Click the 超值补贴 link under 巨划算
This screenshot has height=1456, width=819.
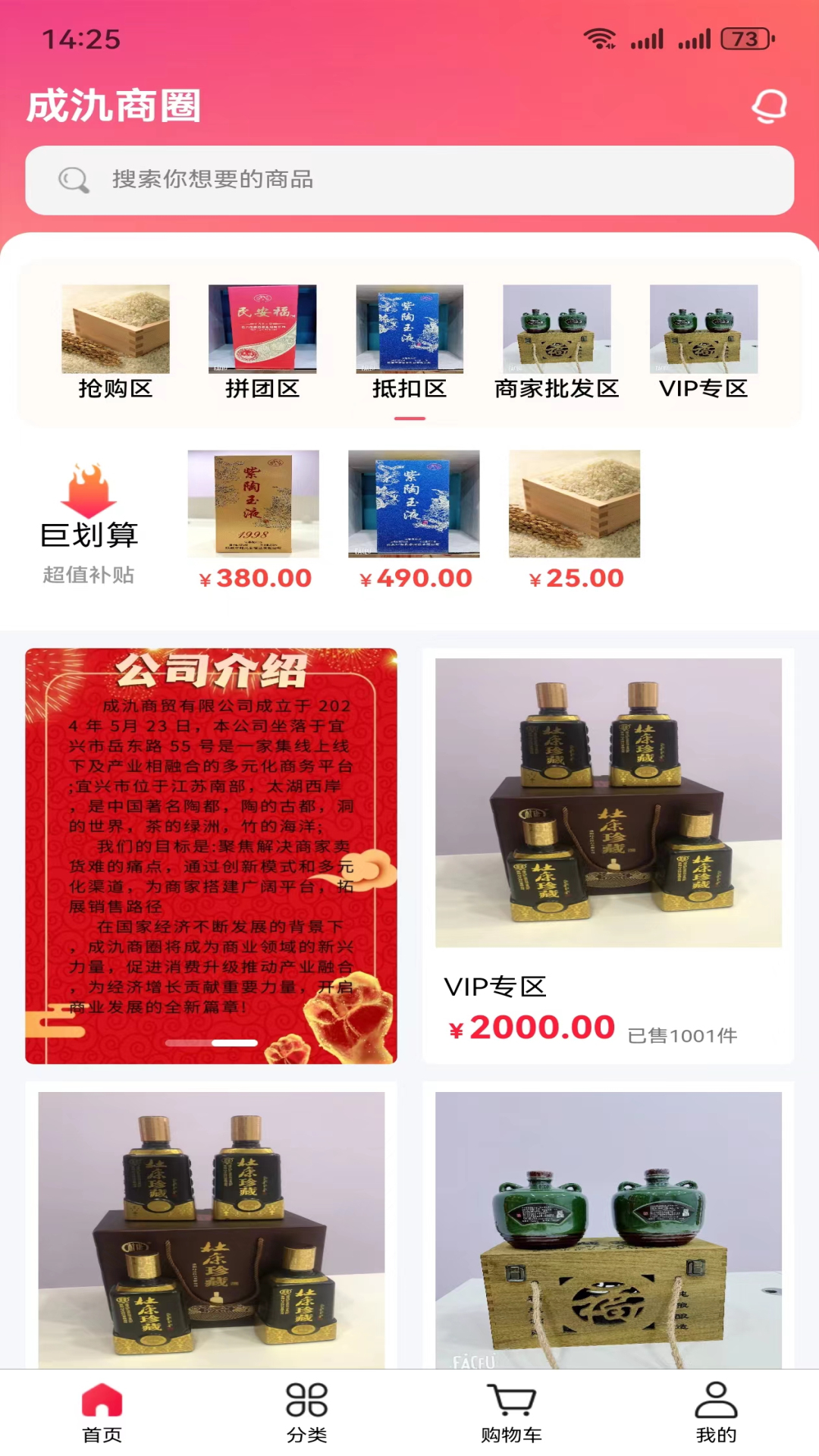pos(90,576)
